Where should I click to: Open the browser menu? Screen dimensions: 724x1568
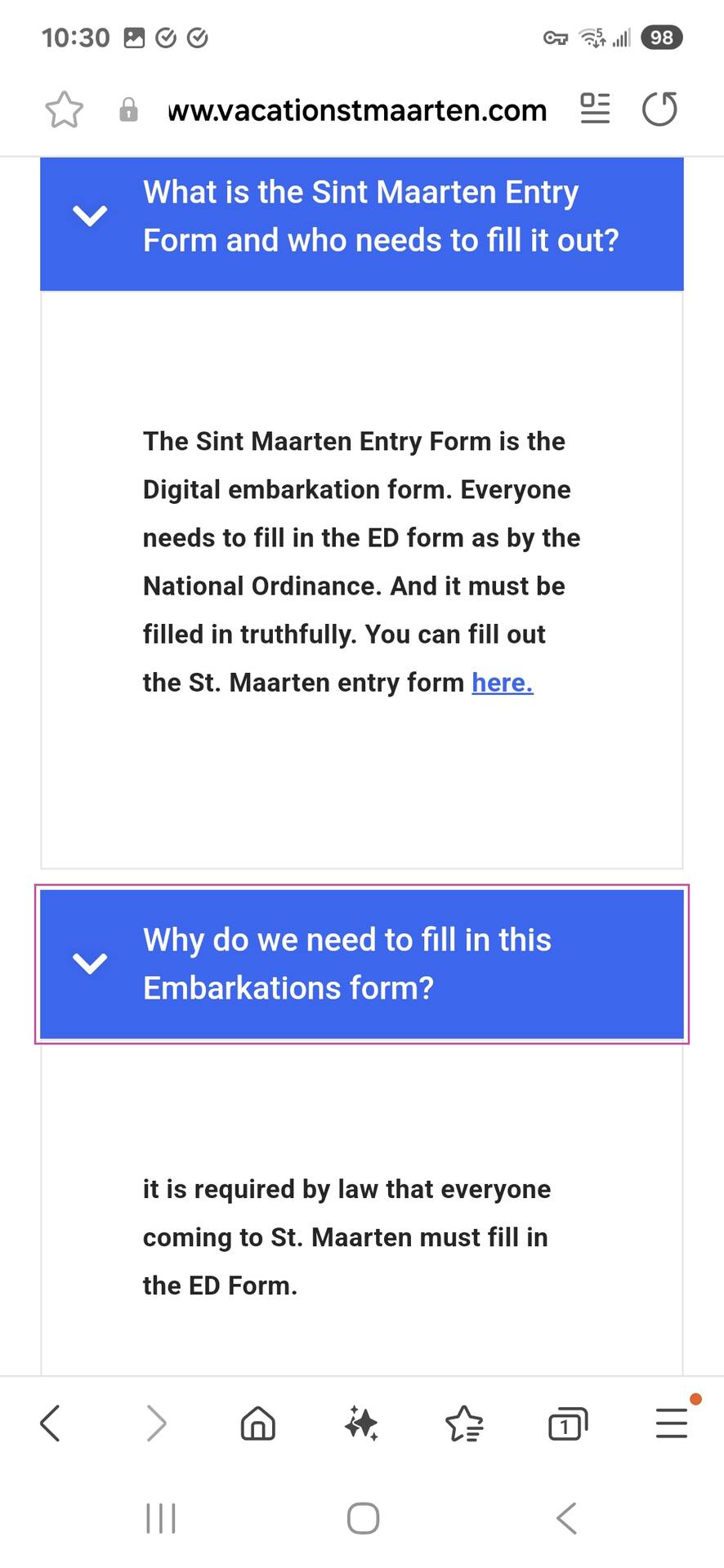(671, 1423)
